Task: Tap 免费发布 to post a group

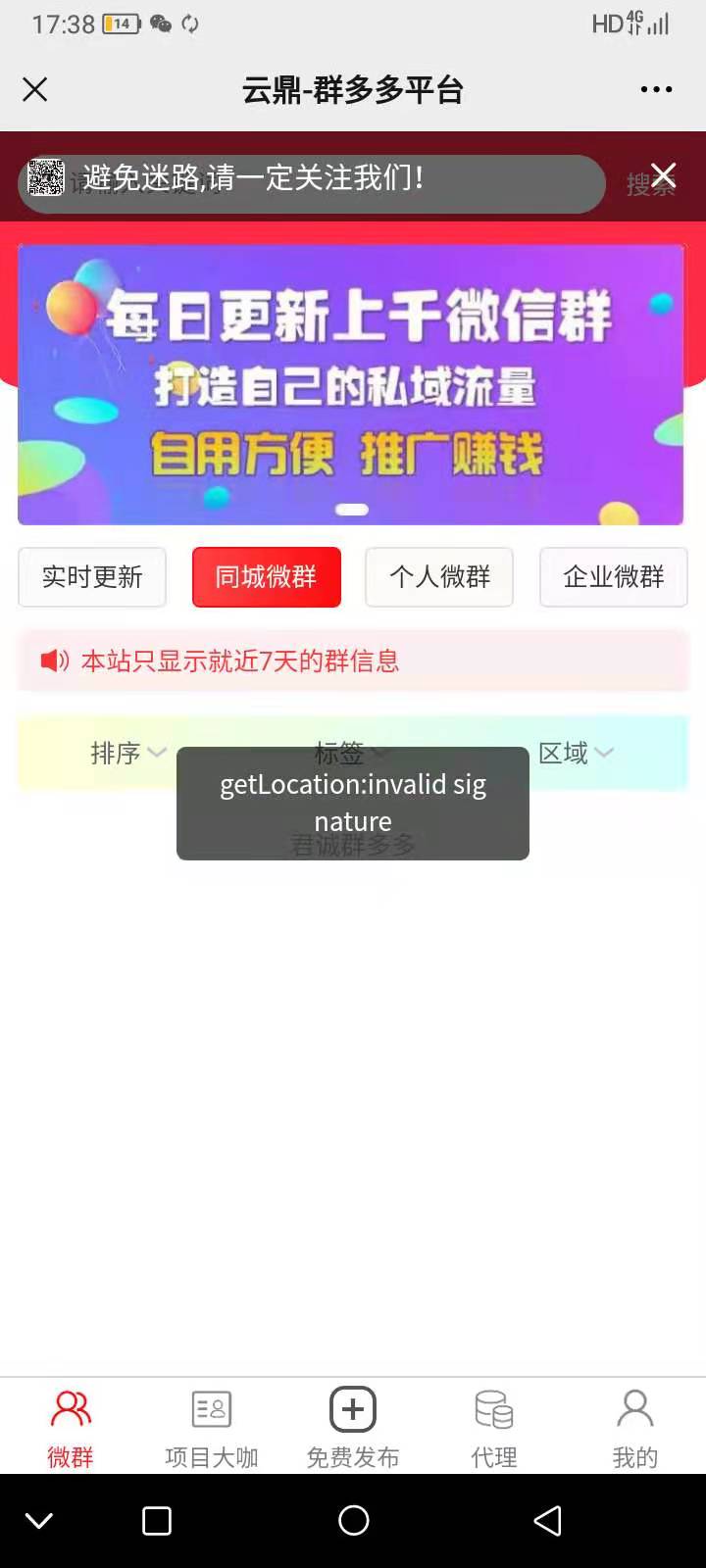Action: (353, 1427)
